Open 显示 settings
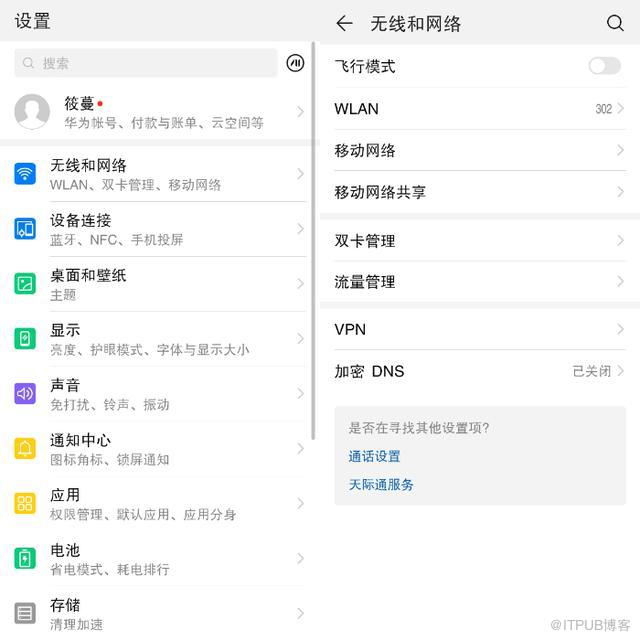640x640 pixels. [160, 339]
